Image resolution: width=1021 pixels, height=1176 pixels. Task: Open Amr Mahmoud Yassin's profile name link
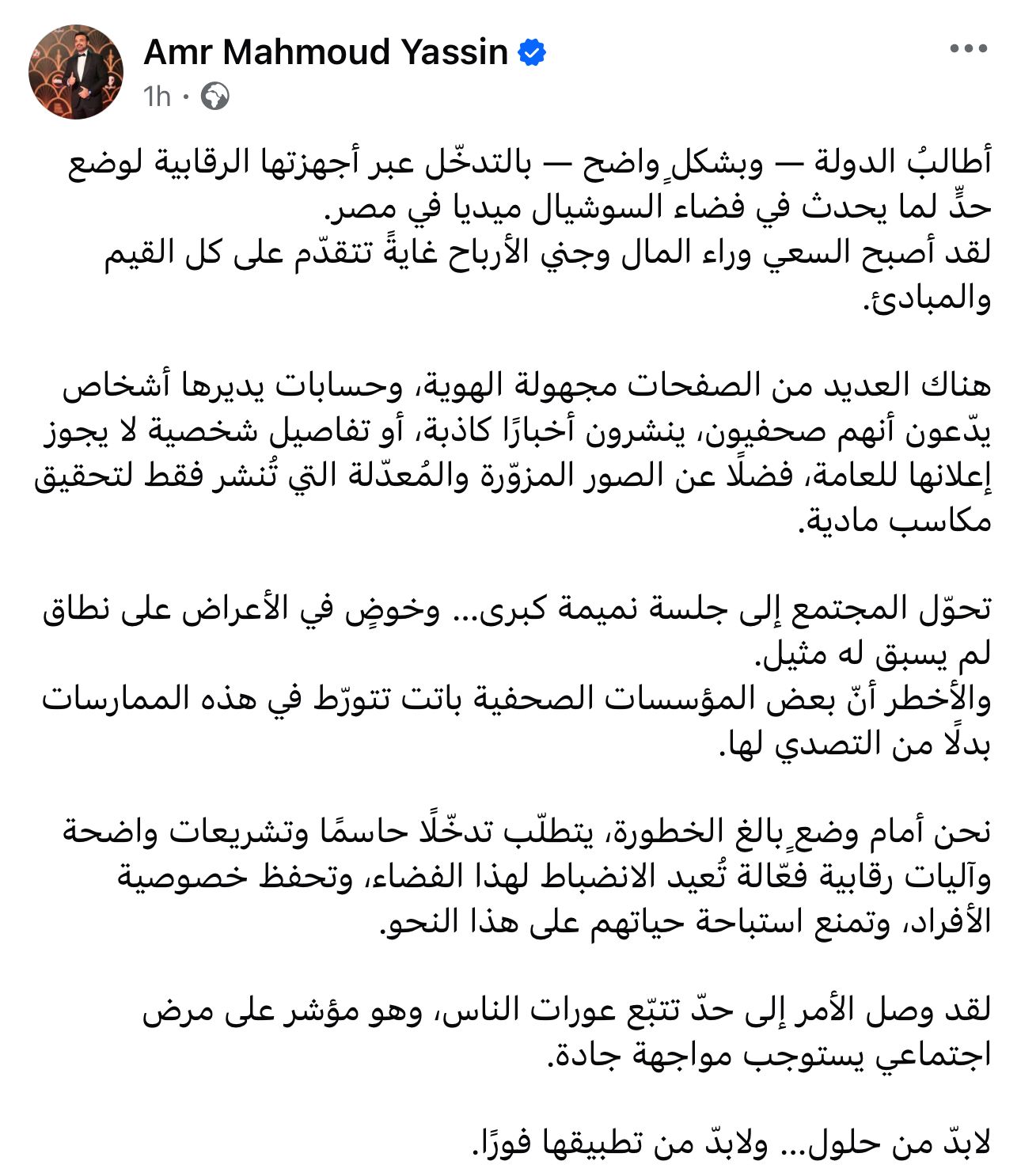tap(325, 52)
